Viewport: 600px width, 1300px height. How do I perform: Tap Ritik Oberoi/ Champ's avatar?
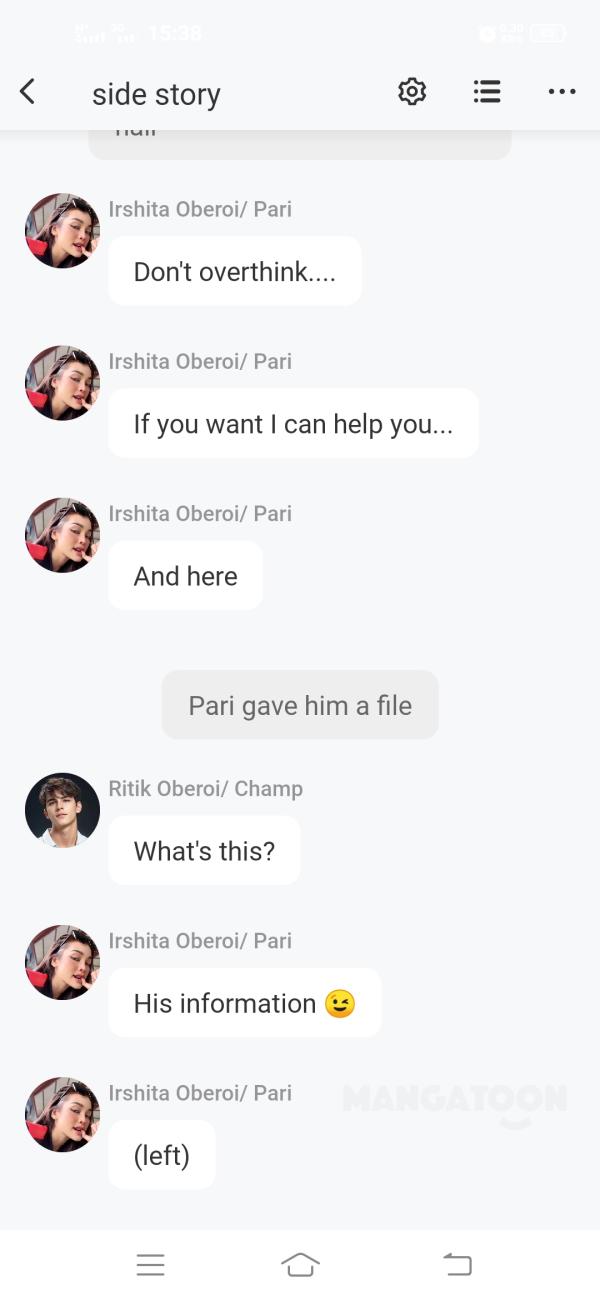62,810
